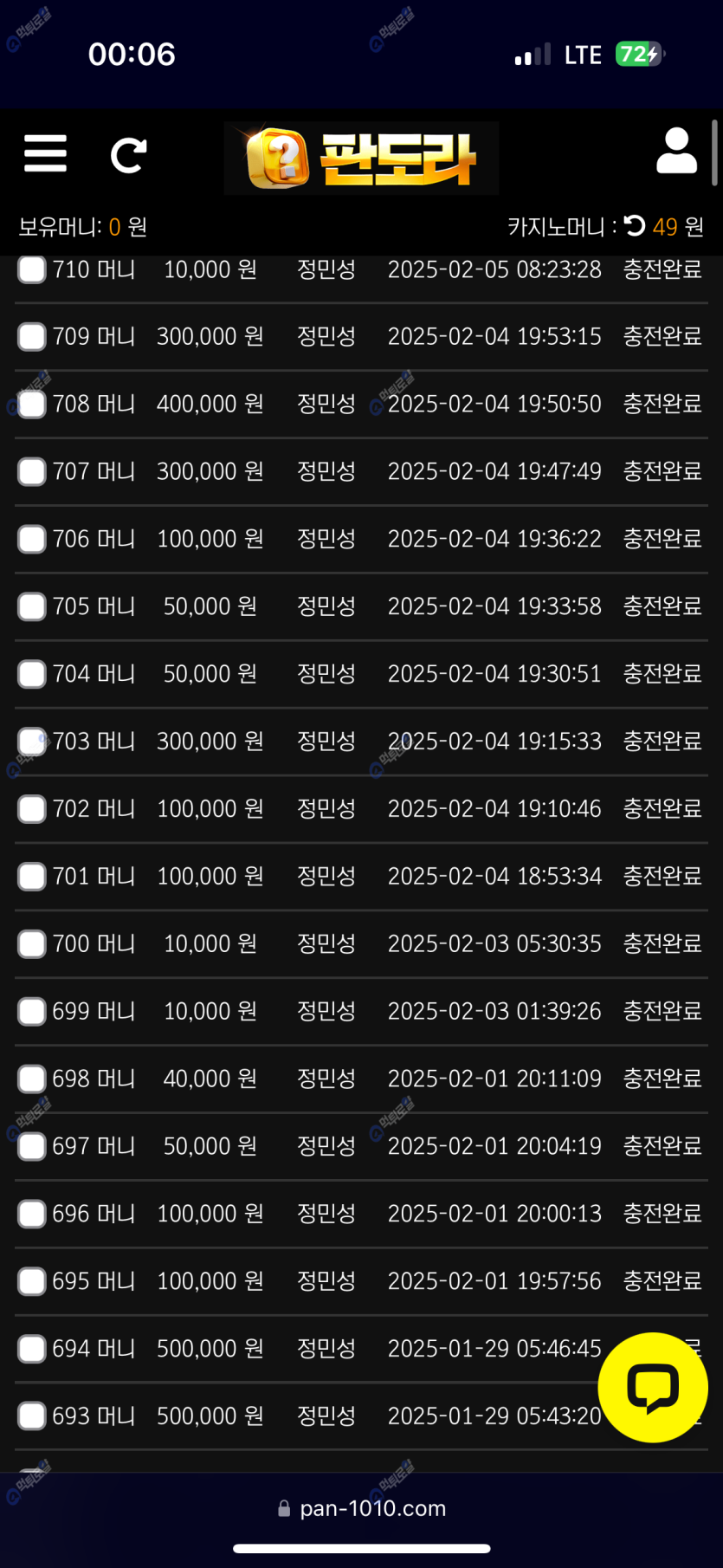
Task: Check the box for entry 700
Action: (32, 943)
